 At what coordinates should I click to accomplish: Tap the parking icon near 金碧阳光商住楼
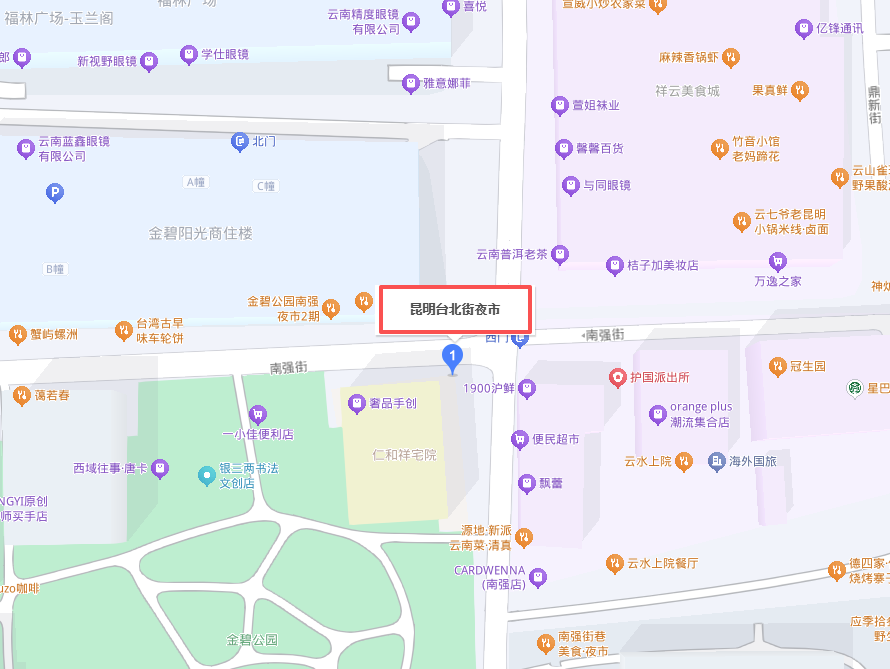tap(56, 193)
